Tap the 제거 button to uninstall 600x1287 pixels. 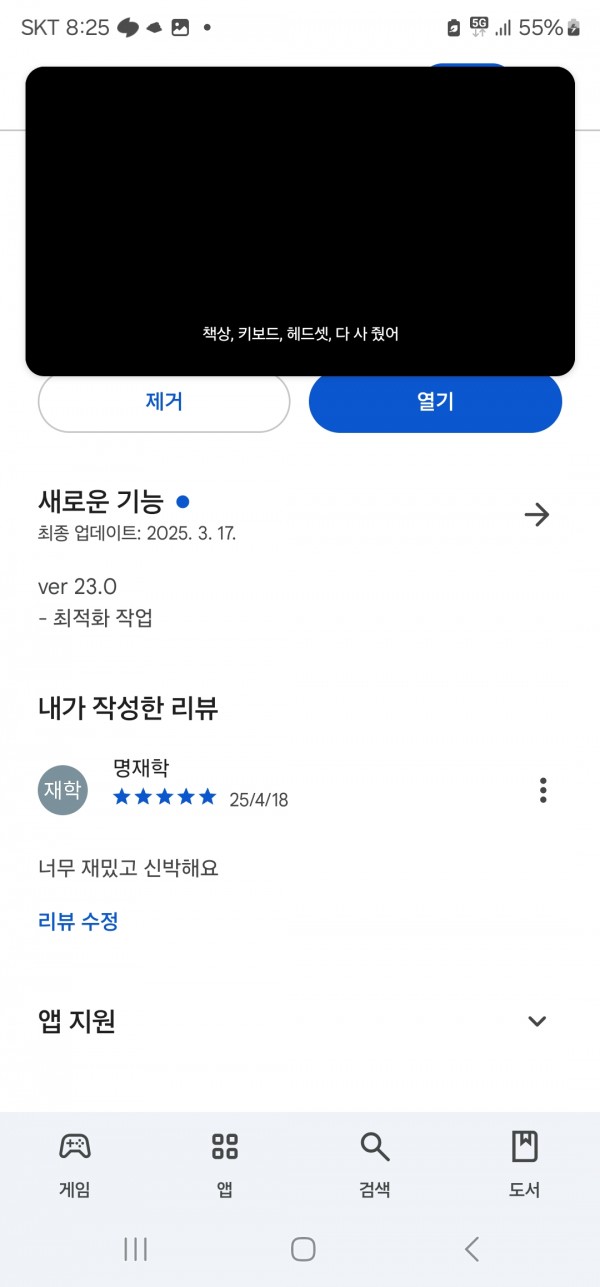coord(164,402)
